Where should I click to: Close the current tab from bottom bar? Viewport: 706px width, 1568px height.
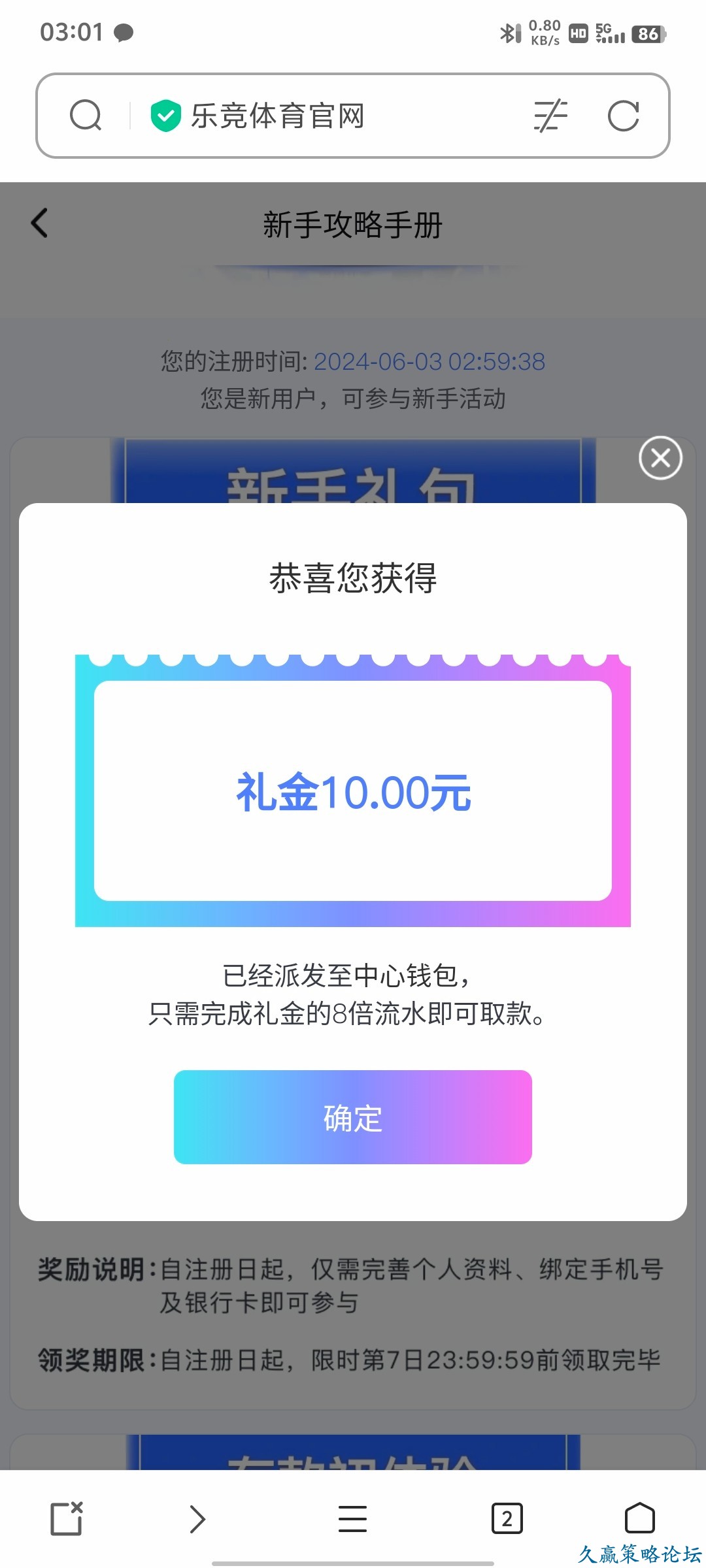coord(67,1519)
